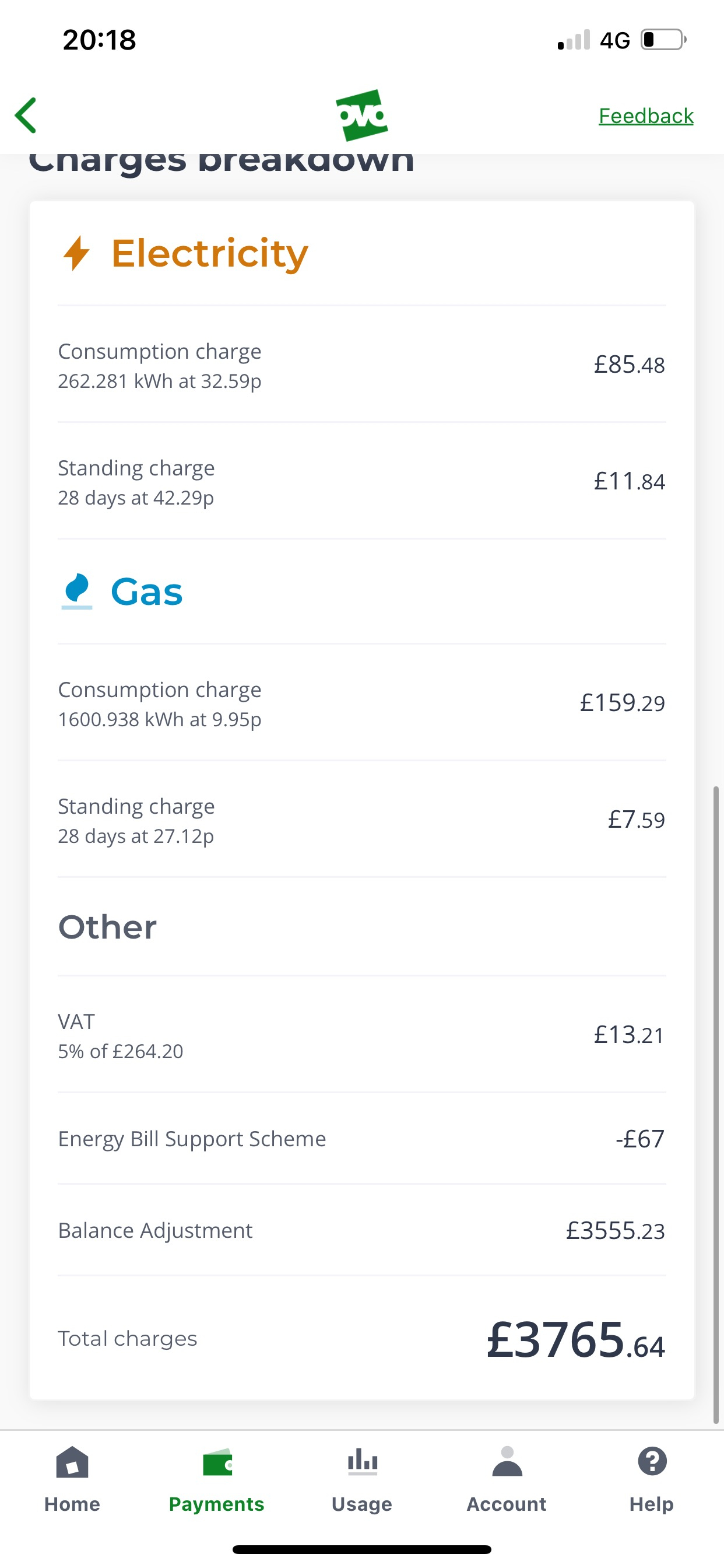Select the Payments tab
This screenshot has width=724, height=1568.
(217, 1480)
